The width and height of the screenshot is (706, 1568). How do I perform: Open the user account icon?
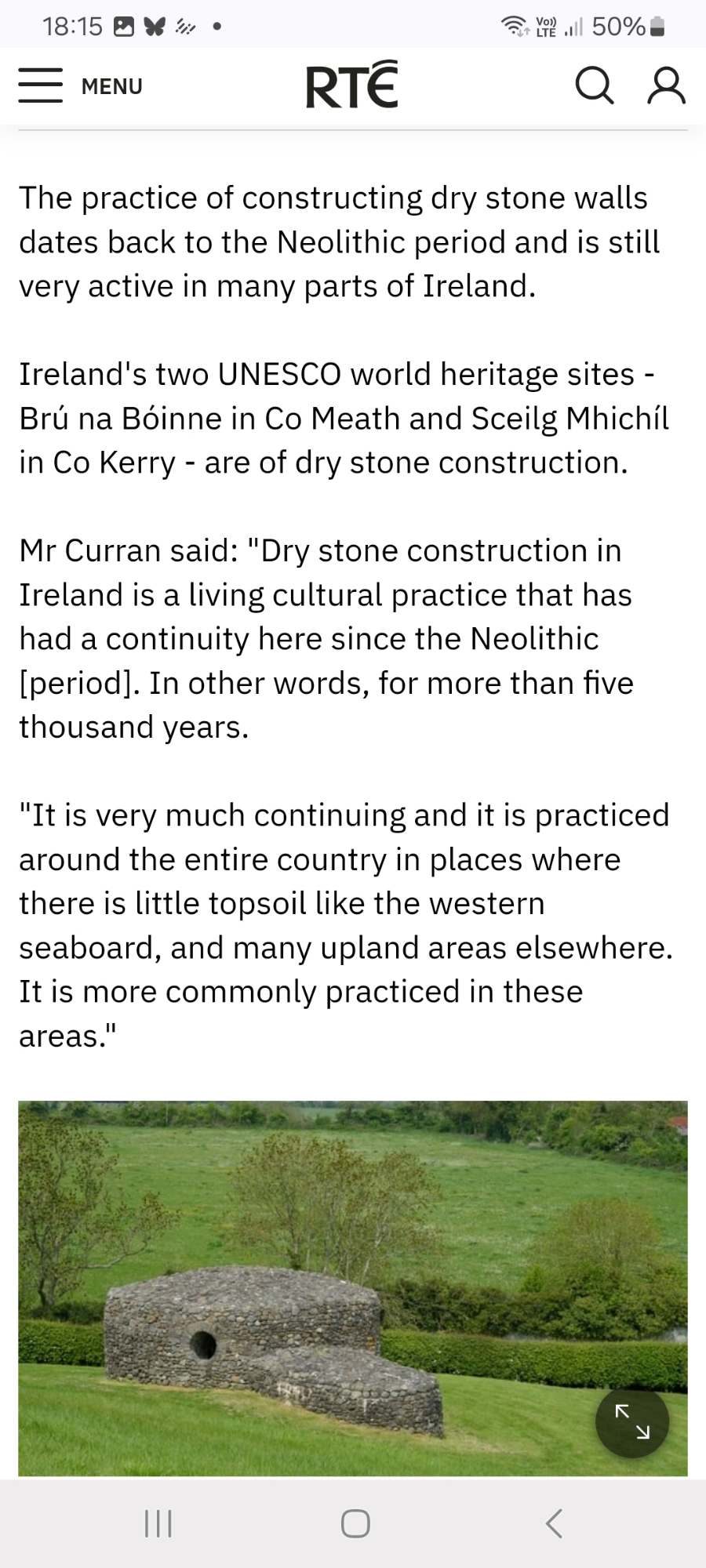[666, 85]
